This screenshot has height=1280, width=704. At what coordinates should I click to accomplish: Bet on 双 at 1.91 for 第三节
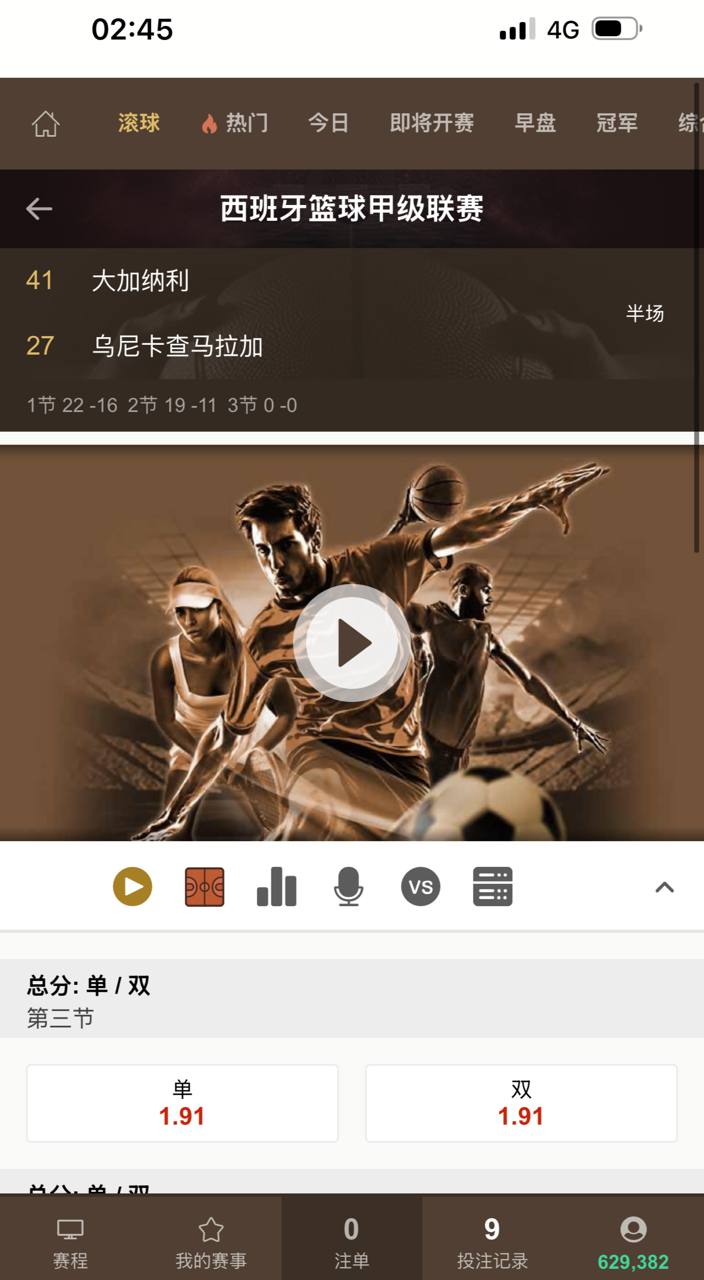(x=521, y=1103)
